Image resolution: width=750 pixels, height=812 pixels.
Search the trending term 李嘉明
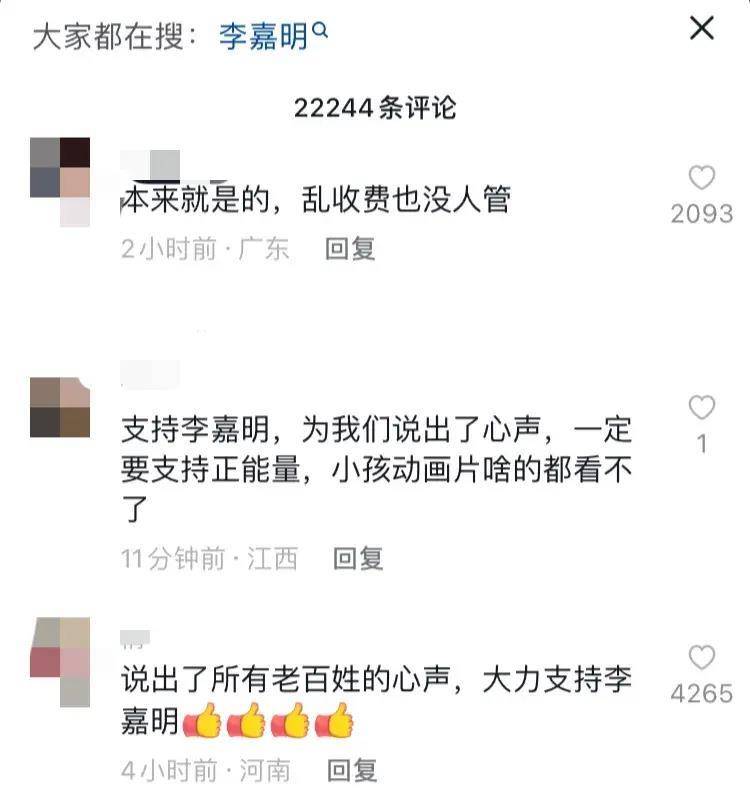(x=272, y=38)
